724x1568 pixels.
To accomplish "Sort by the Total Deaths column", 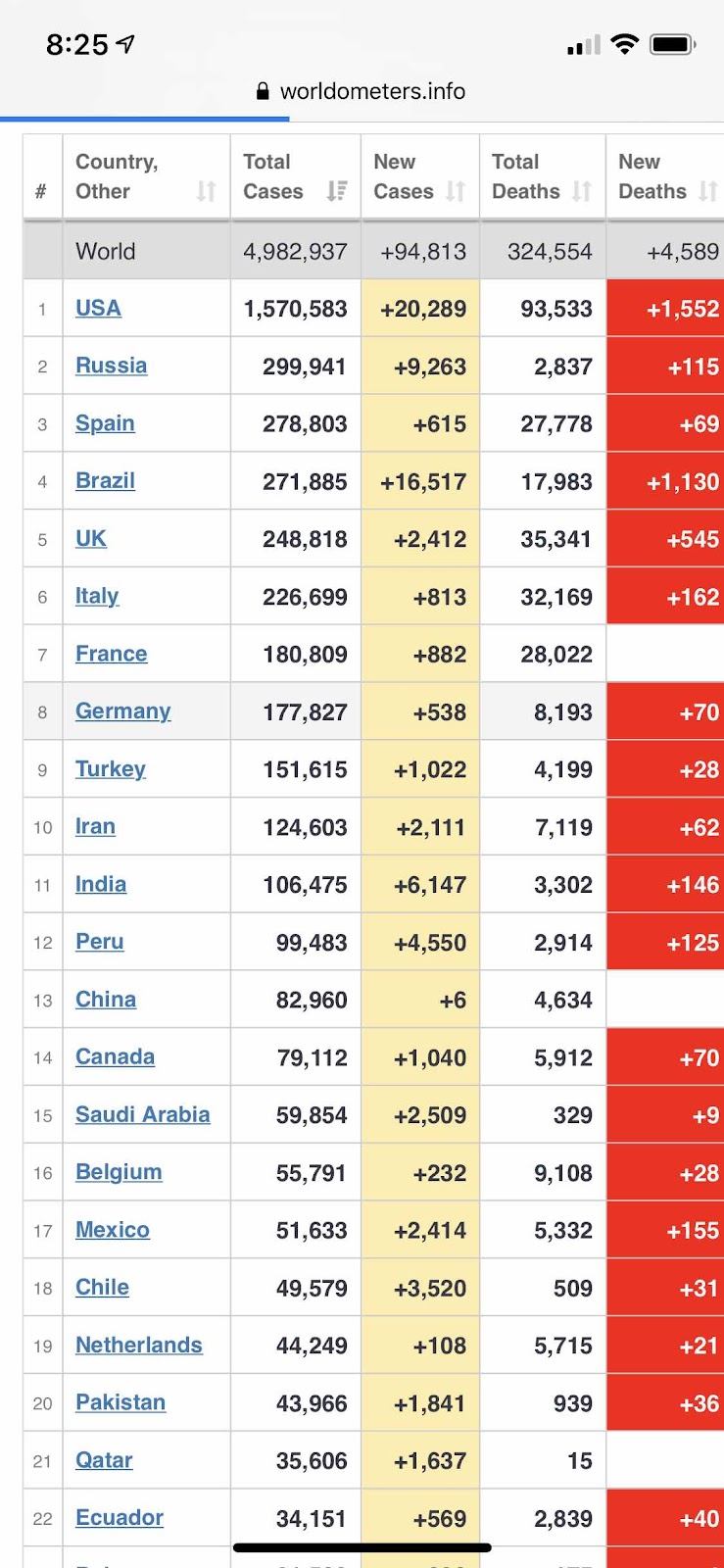I will (x=542, y=177).
